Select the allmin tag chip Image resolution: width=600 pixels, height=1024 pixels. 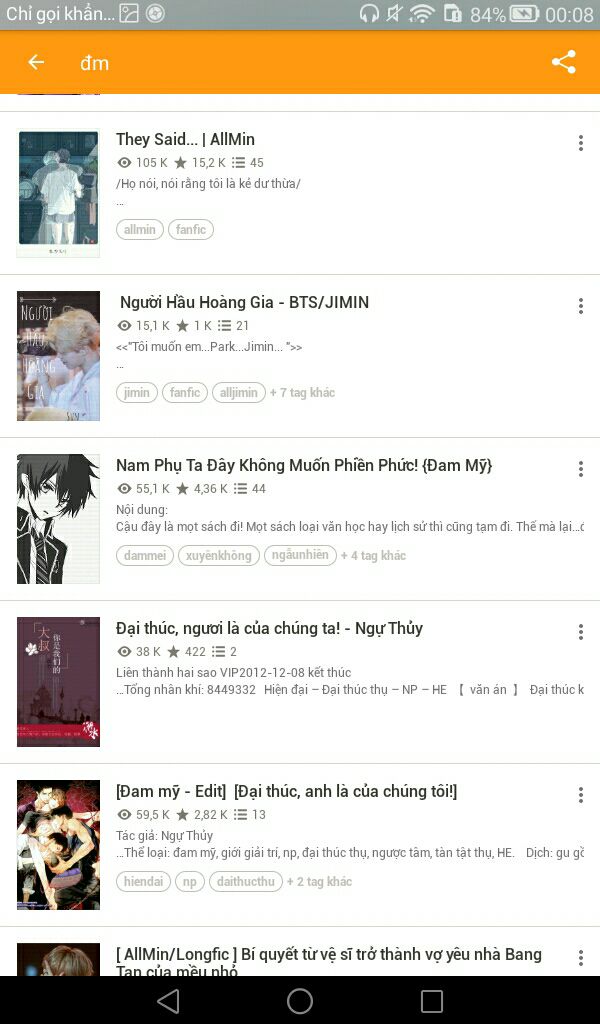pyautogui.click(x=140, y=229)
